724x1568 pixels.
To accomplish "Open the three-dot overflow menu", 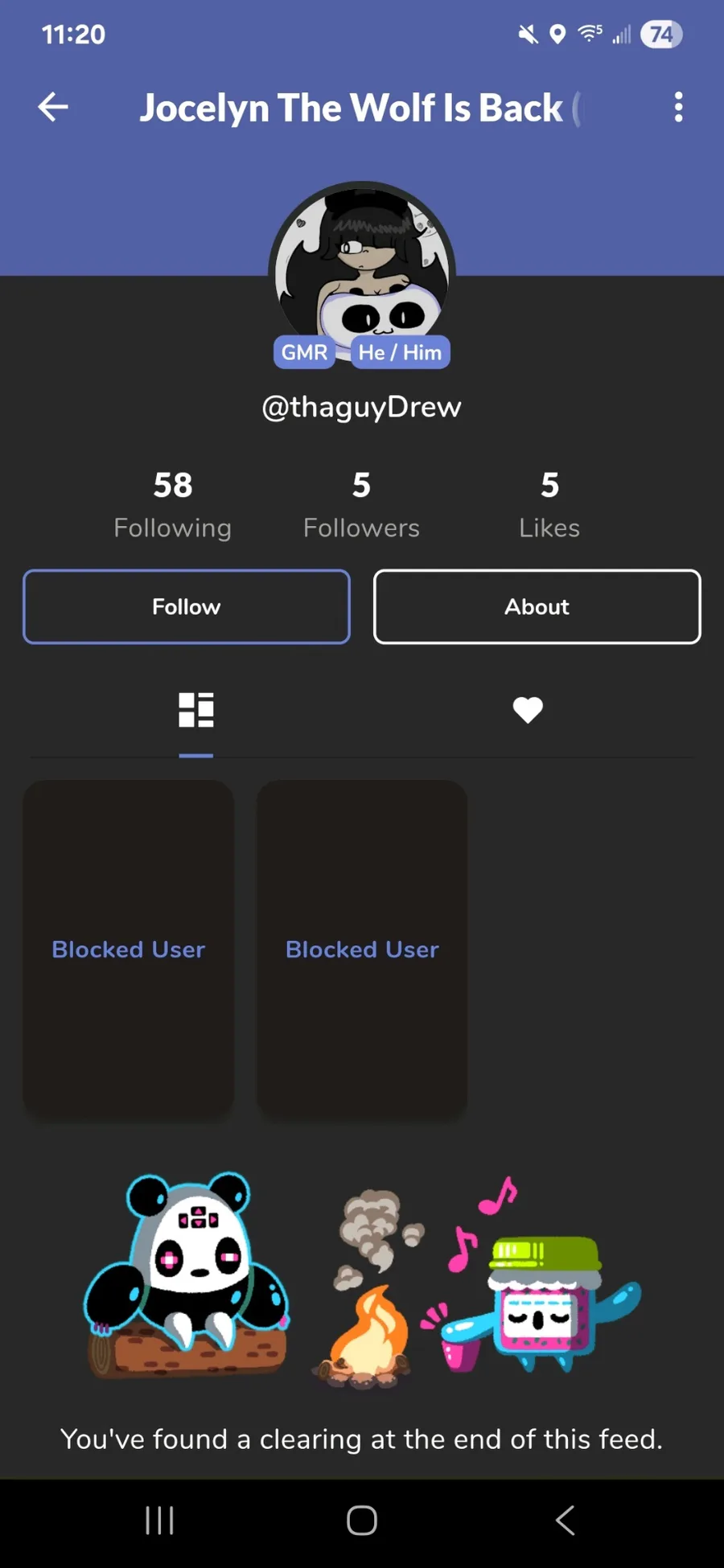I will 679,107.
